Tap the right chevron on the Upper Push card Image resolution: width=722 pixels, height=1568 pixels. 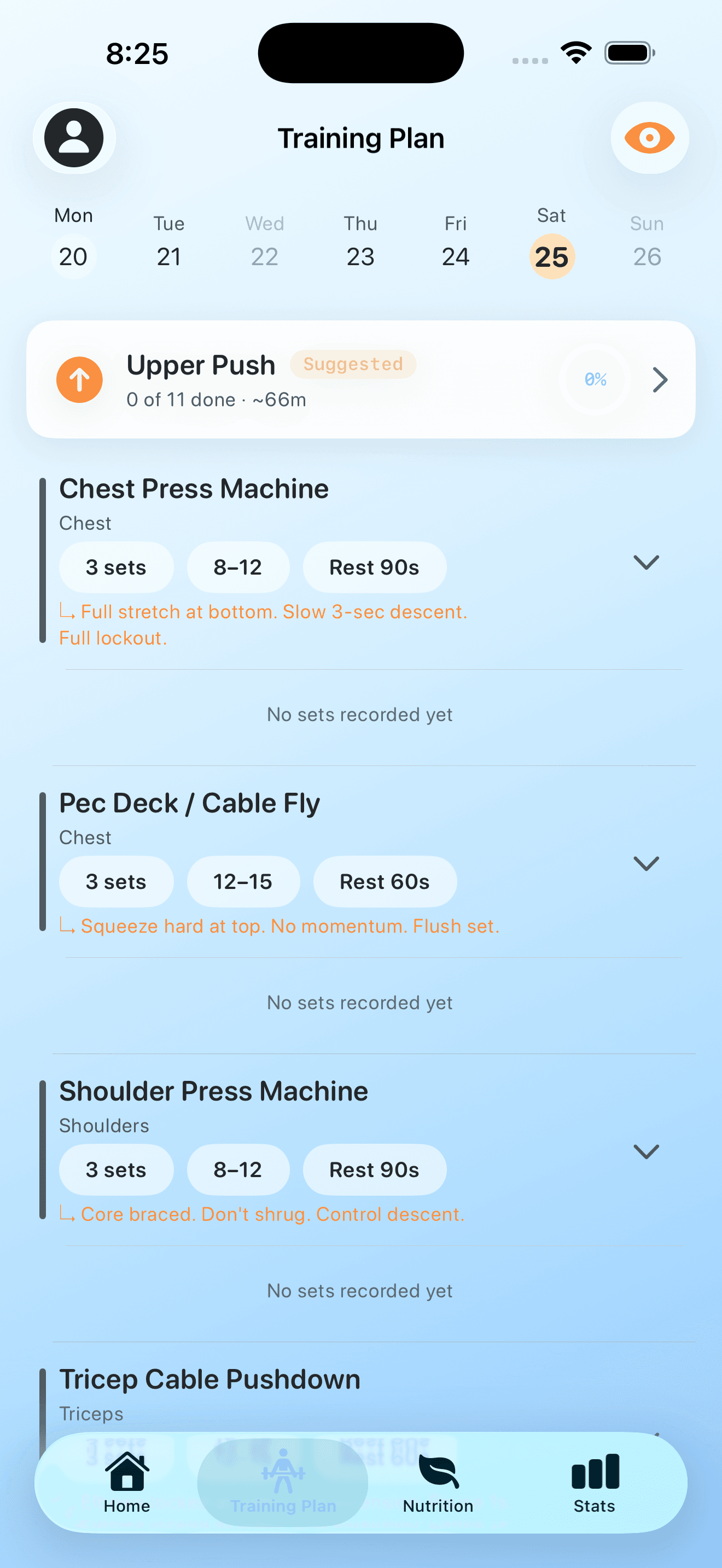tap(661, 379)
